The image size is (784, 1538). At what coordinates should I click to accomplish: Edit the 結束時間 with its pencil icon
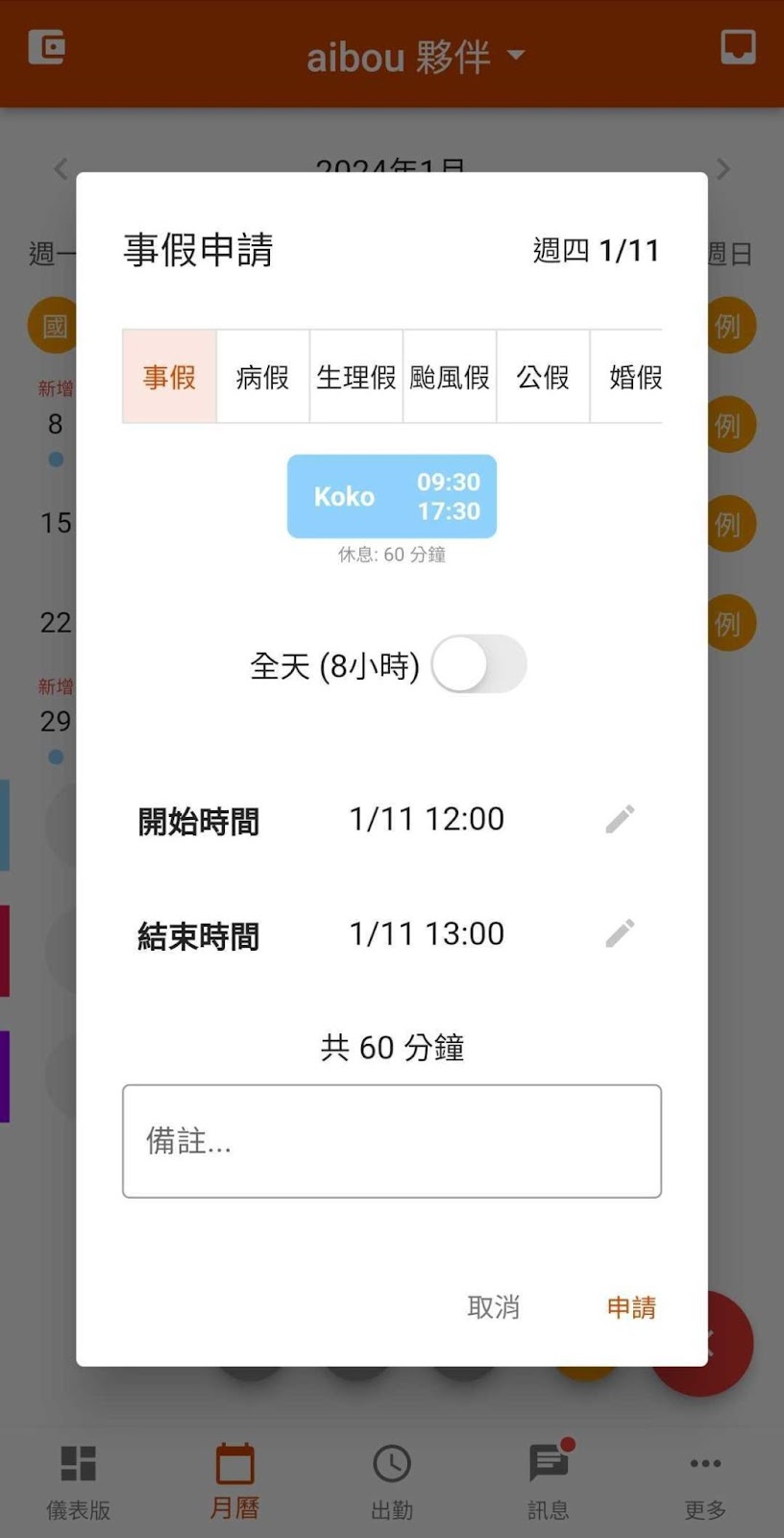620,933
